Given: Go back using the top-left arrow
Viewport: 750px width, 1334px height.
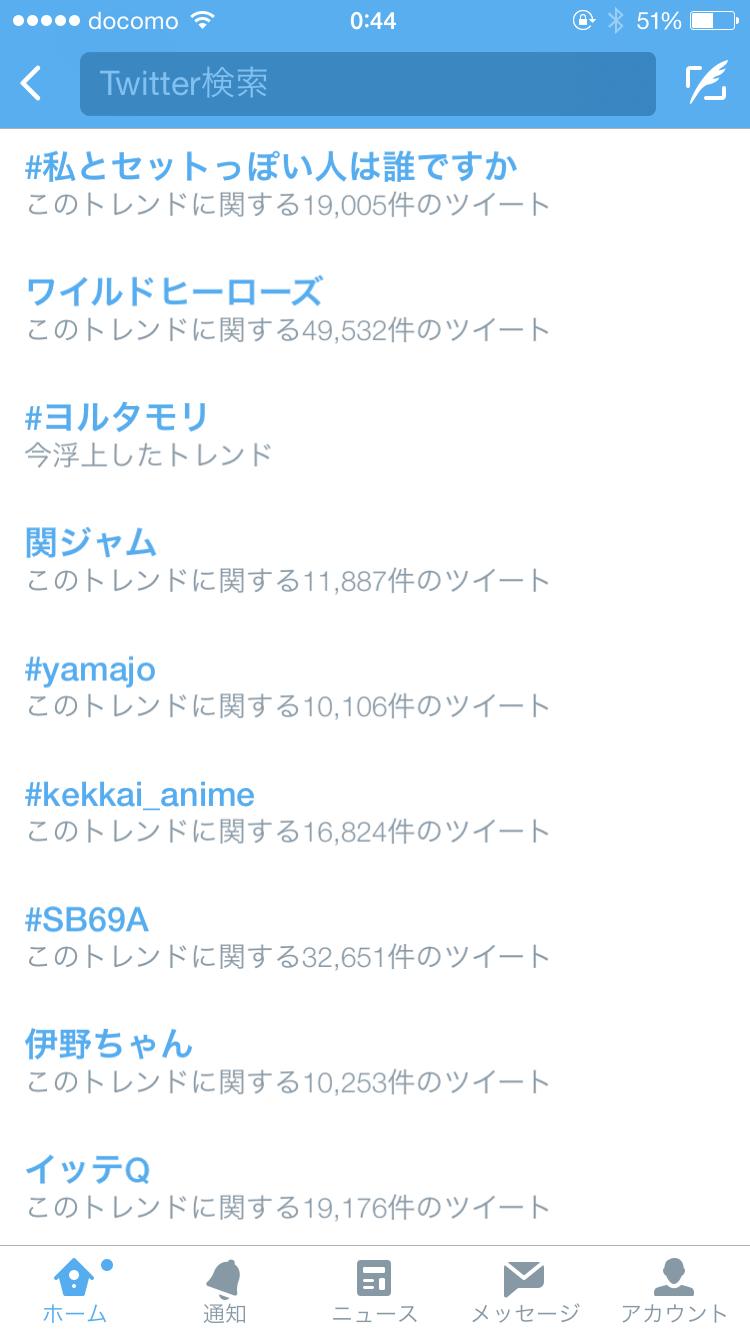Looking at the screenshot, I should (x=32, y=84).
